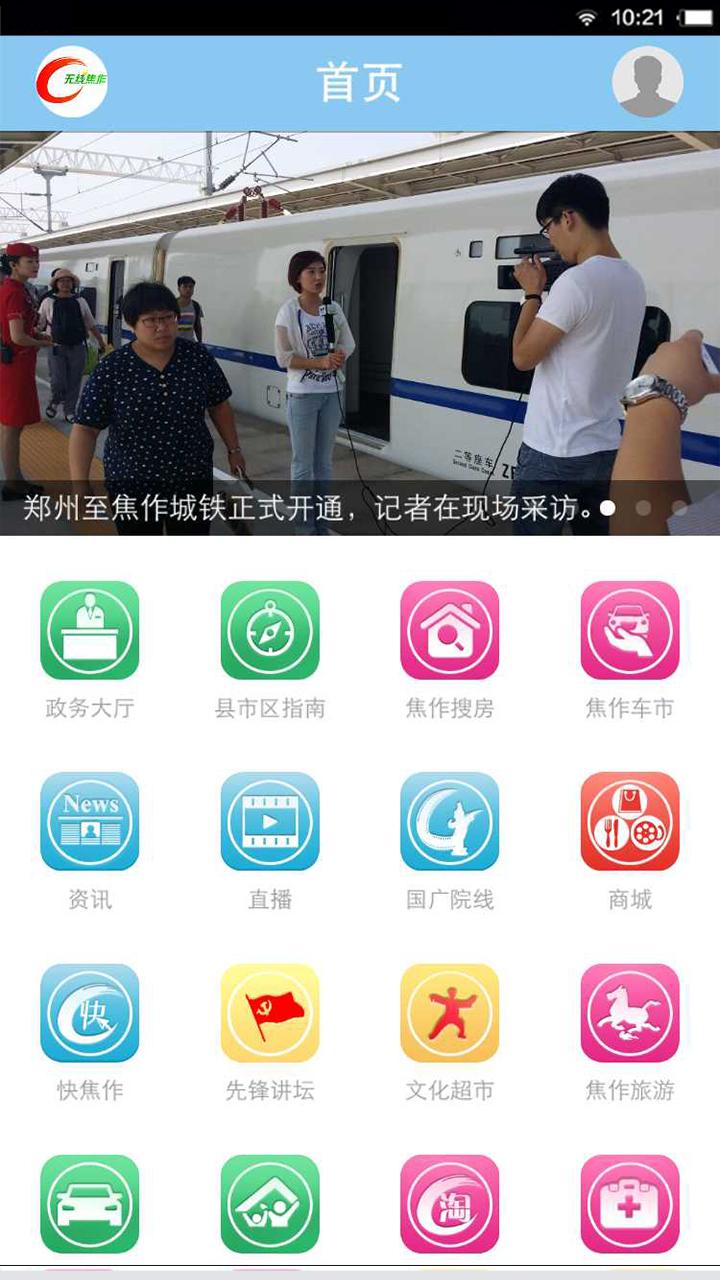Open 直播 live broadcast
Screen dimensions: 720x1280
[270, 822]
